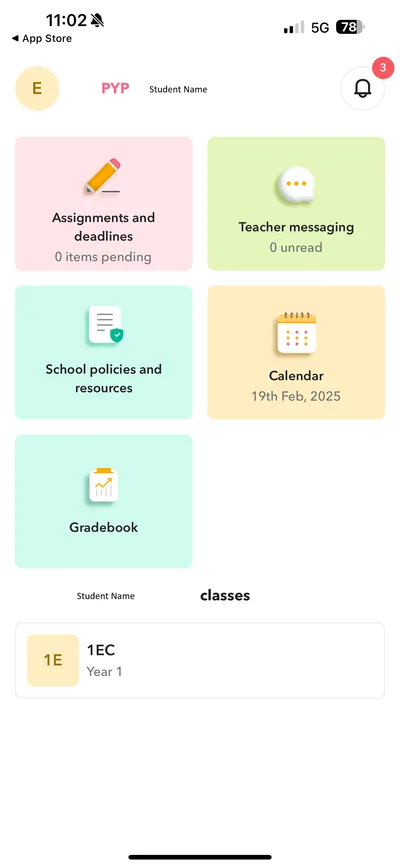Image resolution: width=400 pixels, height=867 pixels.
Task: Open the notifications bell
Action: tap(363, 88)
